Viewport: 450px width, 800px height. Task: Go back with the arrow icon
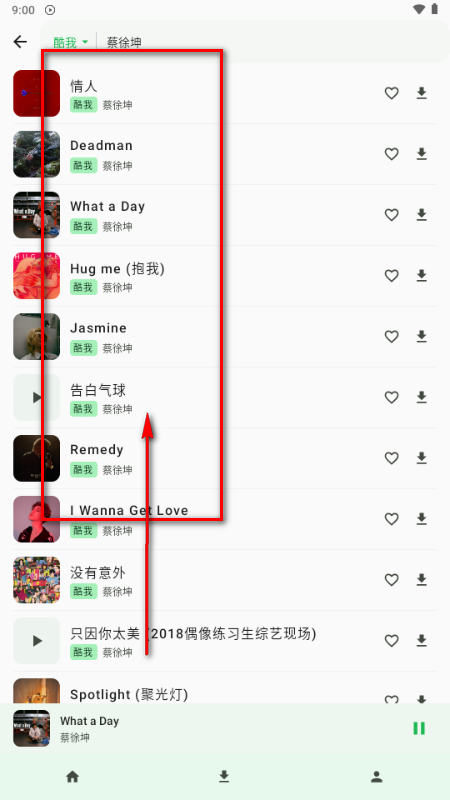tap(20, 42)
